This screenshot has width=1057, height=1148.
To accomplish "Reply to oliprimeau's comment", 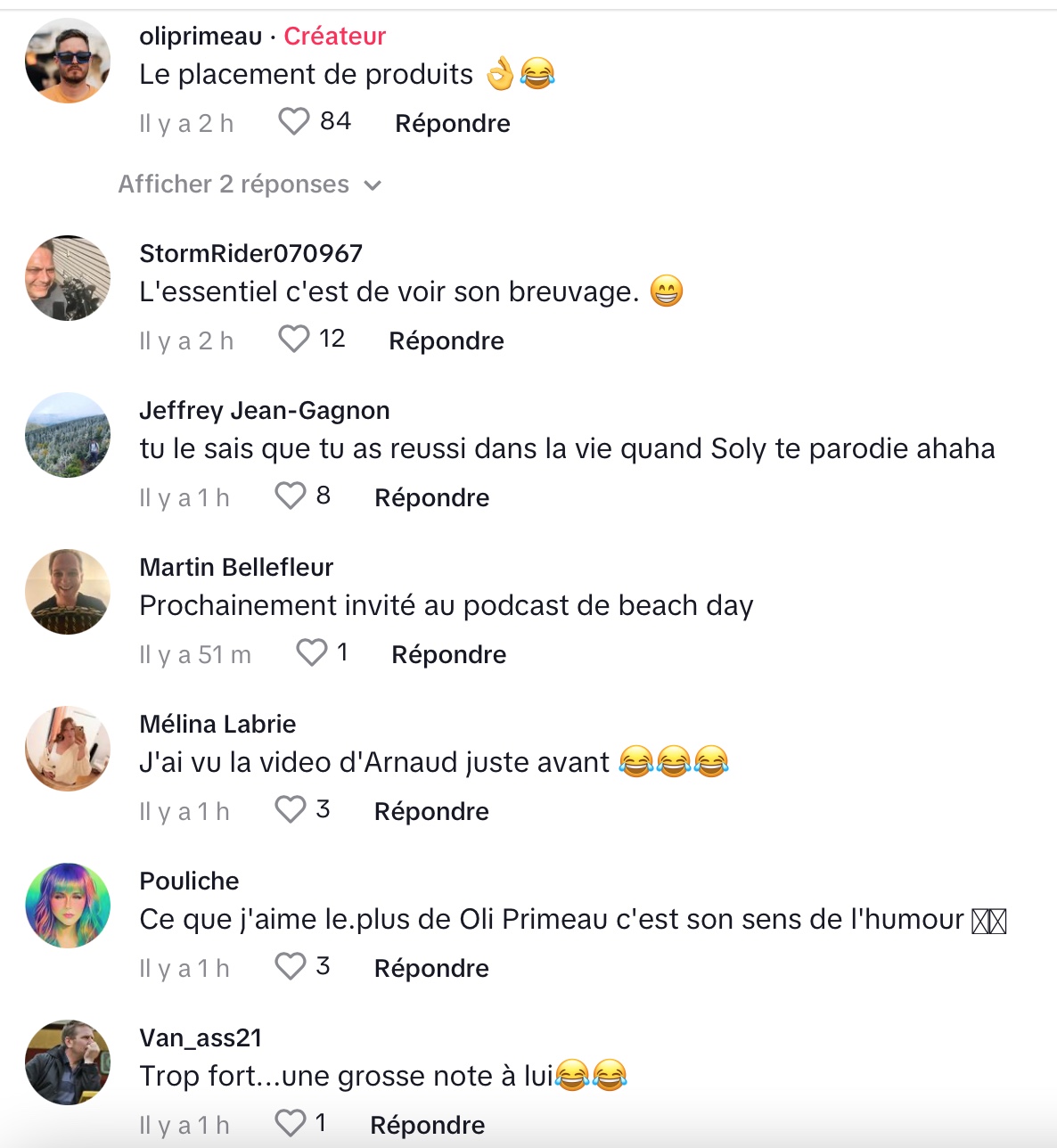I will tap(452, 123).
